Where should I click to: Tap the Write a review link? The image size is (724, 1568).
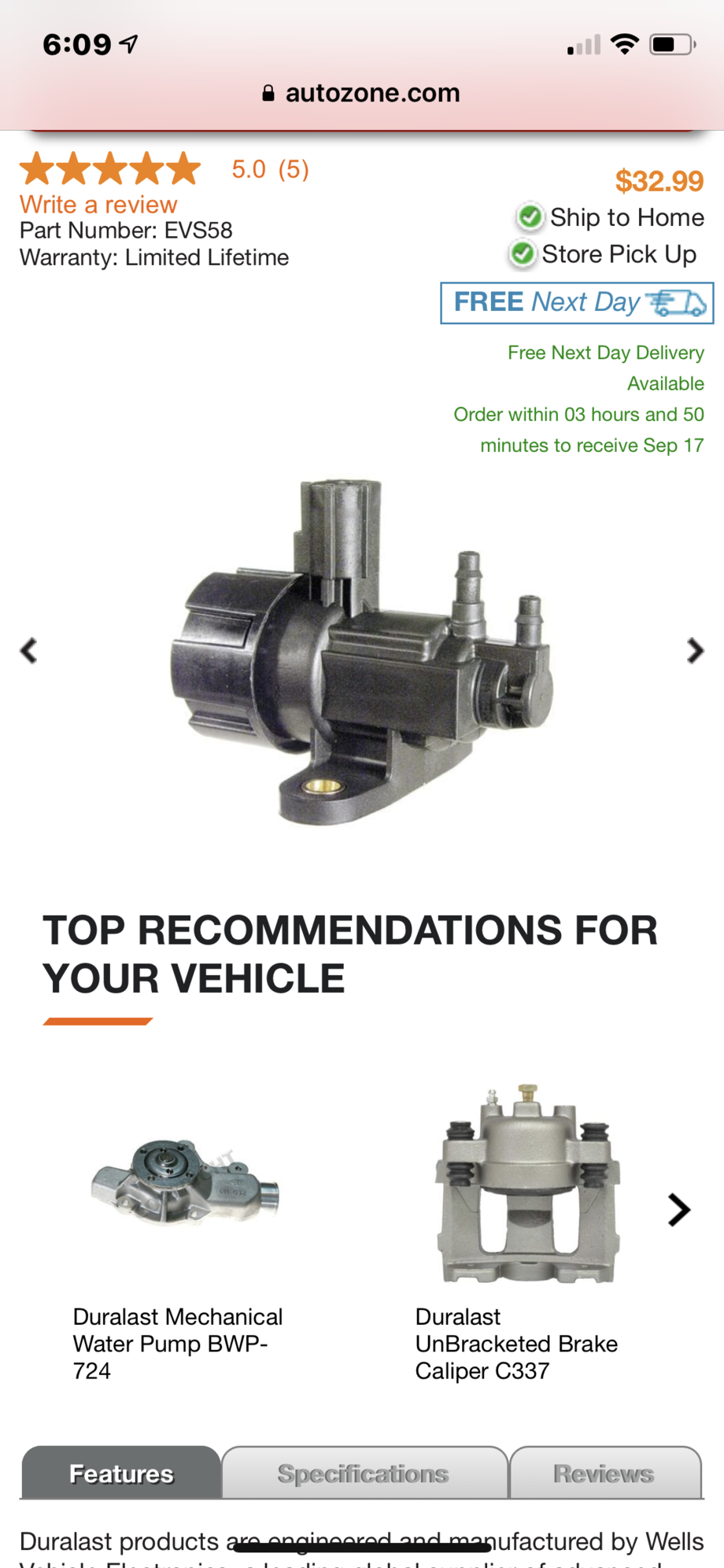point(98,205)
